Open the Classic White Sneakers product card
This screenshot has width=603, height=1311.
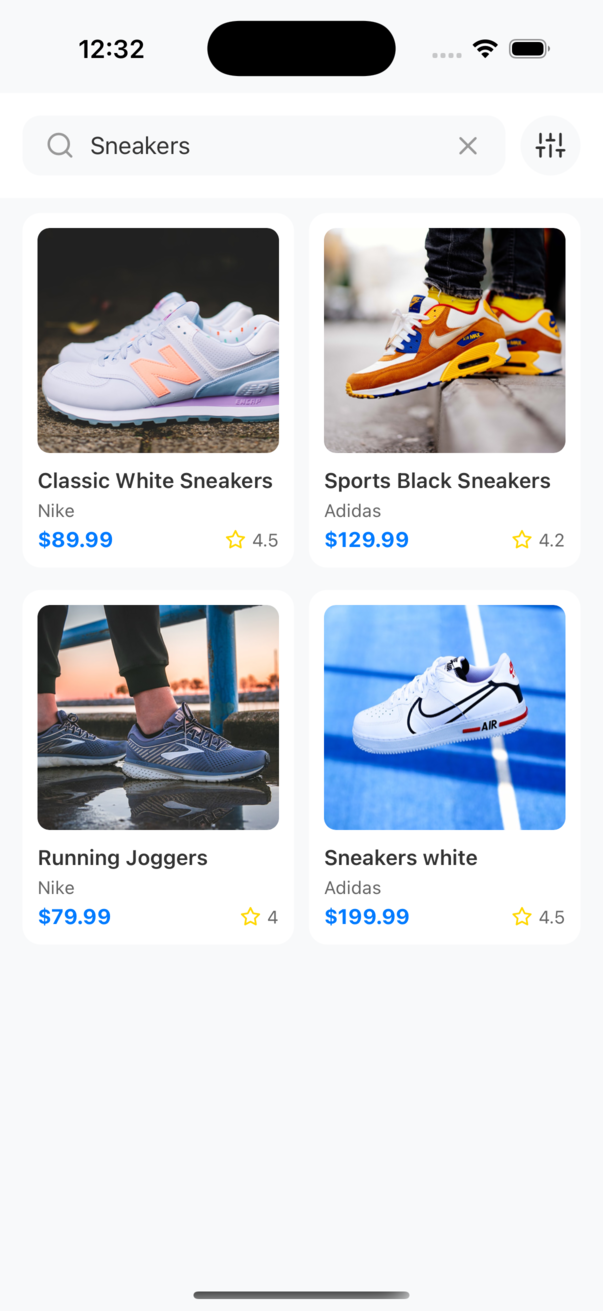click(158, 390)
